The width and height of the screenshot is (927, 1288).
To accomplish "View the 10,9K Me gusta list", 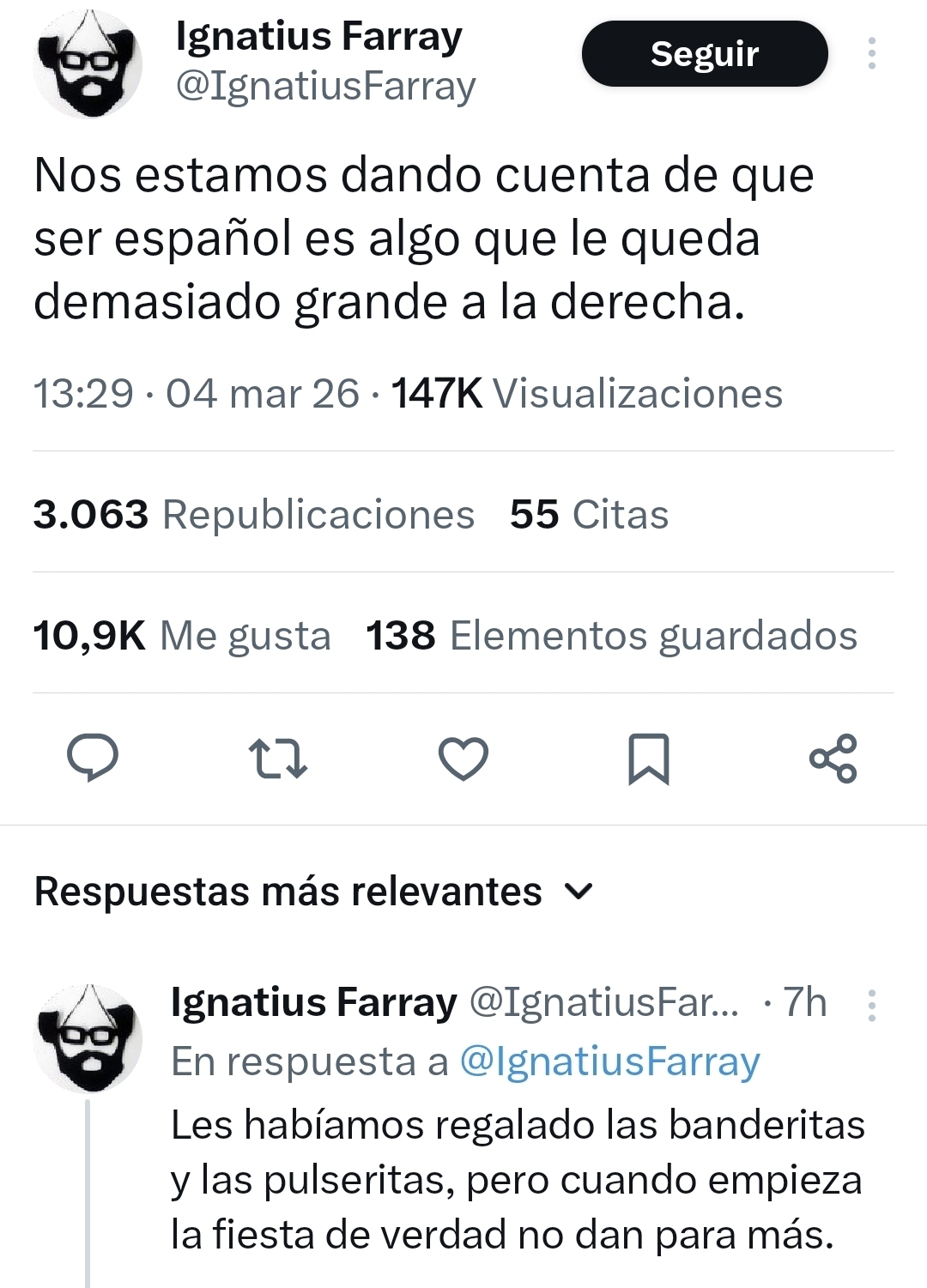I will click(x=182, y=636).
